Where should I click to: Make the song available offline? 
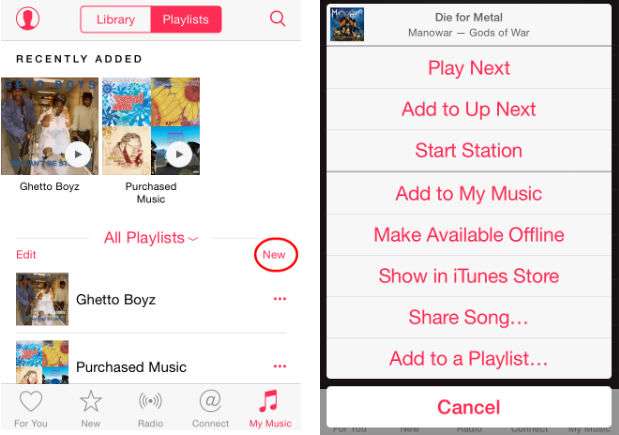point(468,235)
